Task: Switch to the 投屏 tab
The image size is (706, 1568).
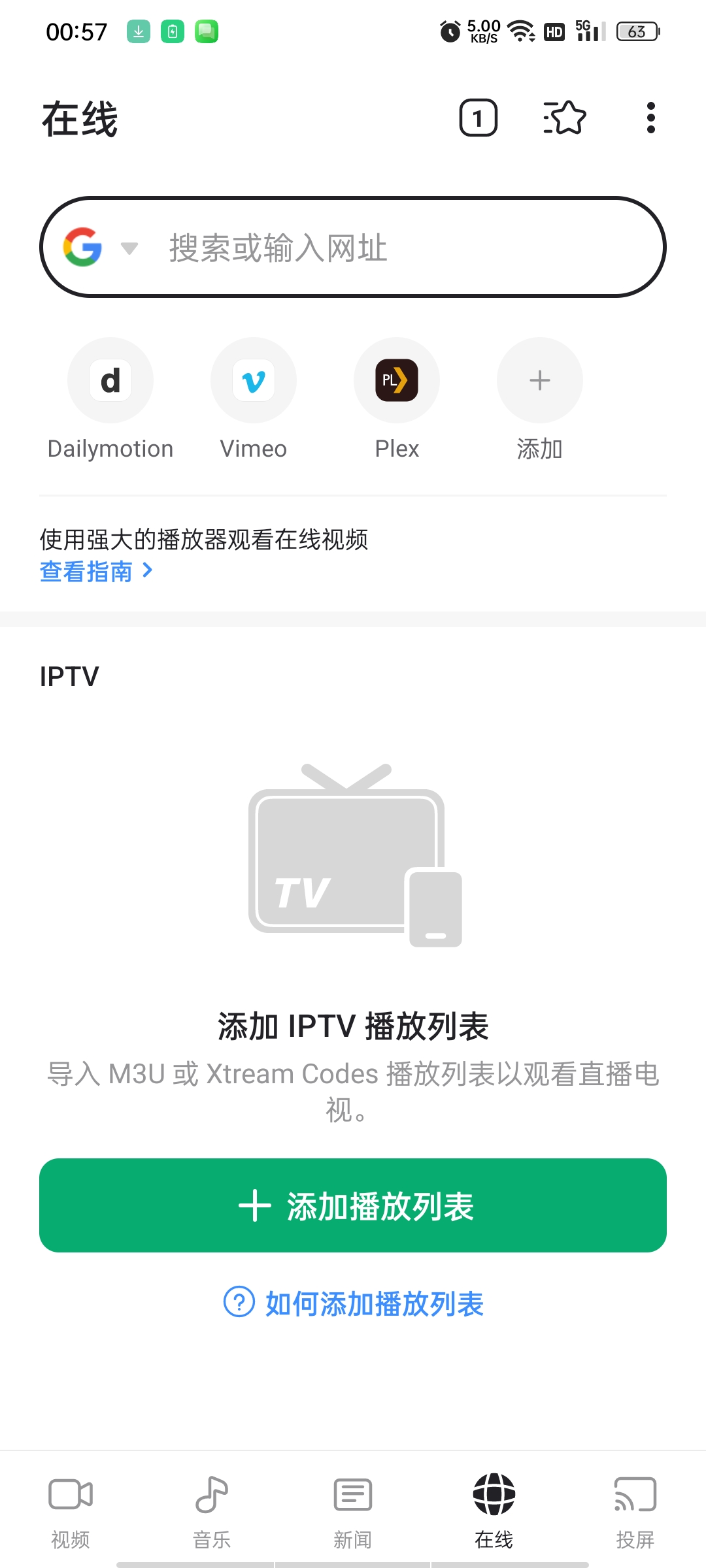Action: pos(635,1511)
